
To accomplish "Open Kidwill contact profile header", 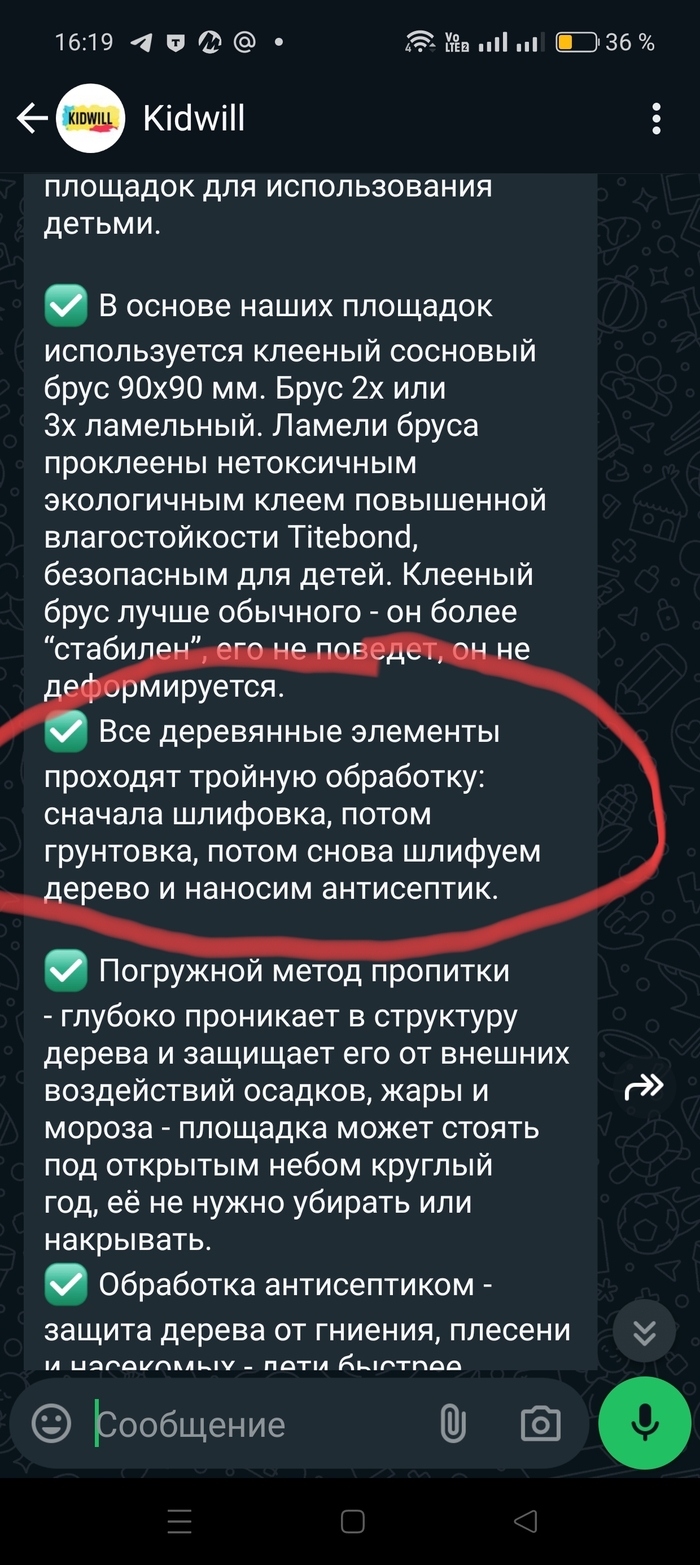I will [194, 119].
